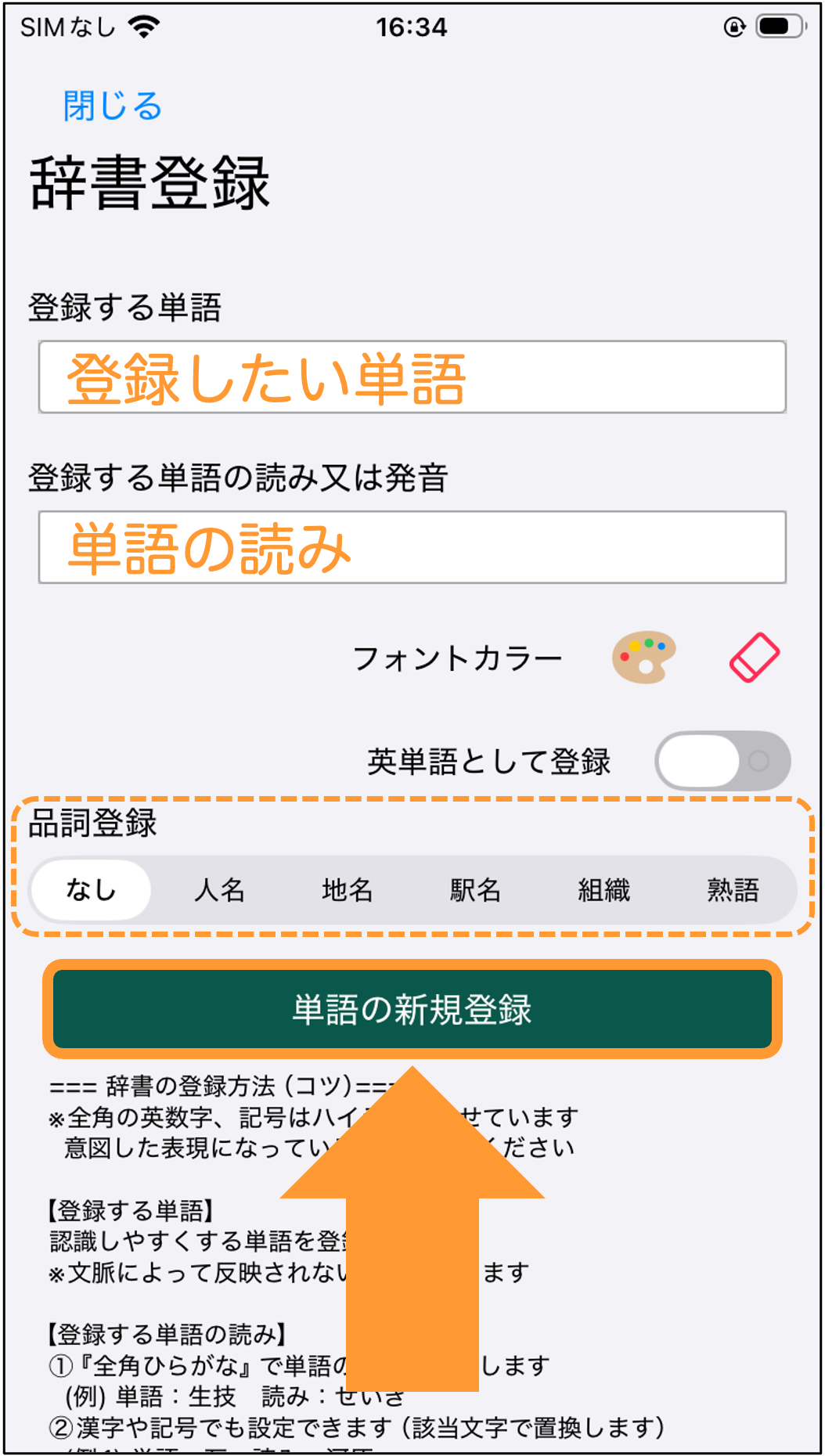Select the 人名 segment
This screenshot has height=1456, width=825.
pyautogui.click(x=219, y=890)
